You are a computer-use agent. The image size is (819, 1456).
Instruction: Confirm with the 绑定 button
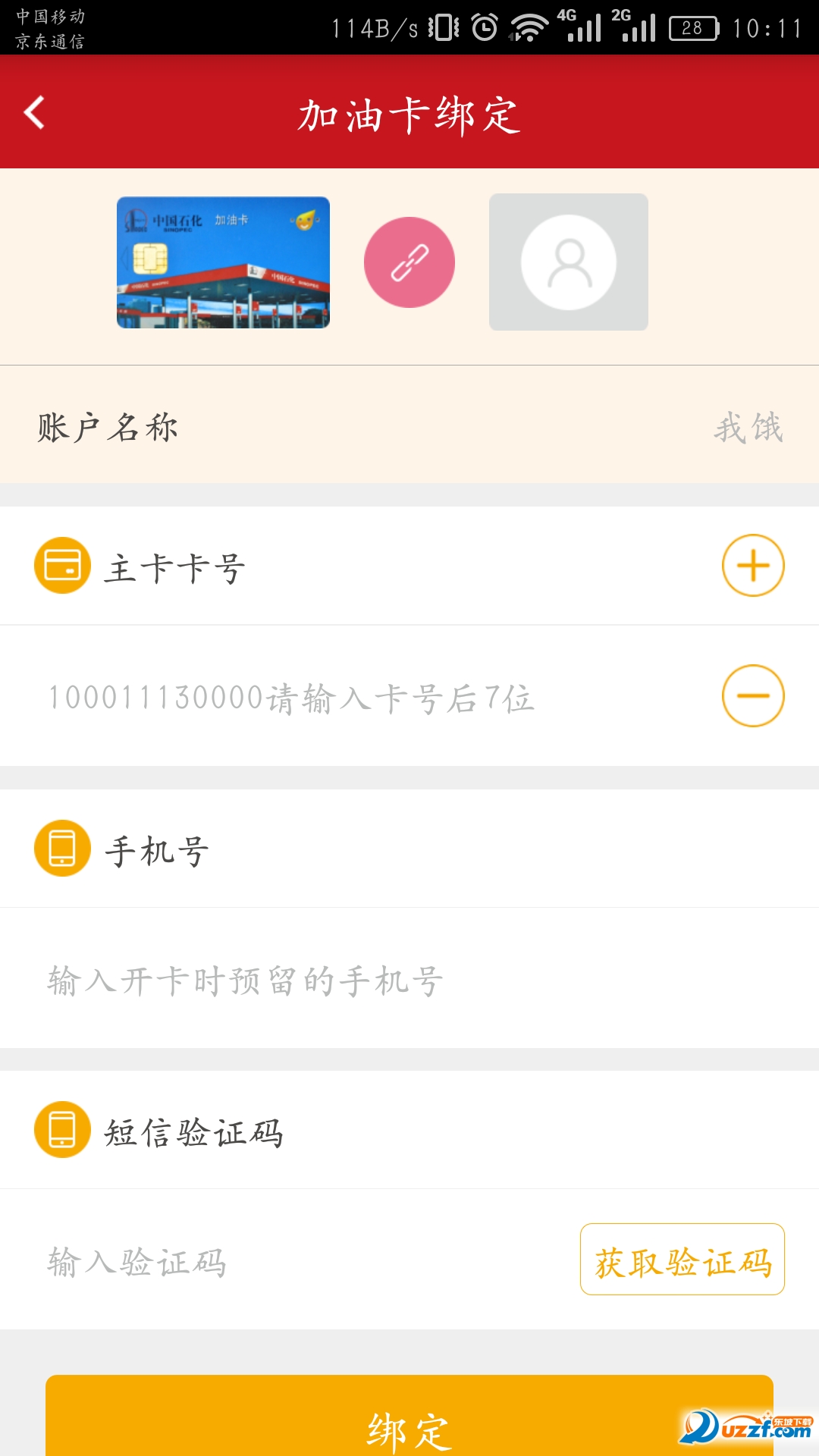pyautogui.click(x=409, y=1426)
